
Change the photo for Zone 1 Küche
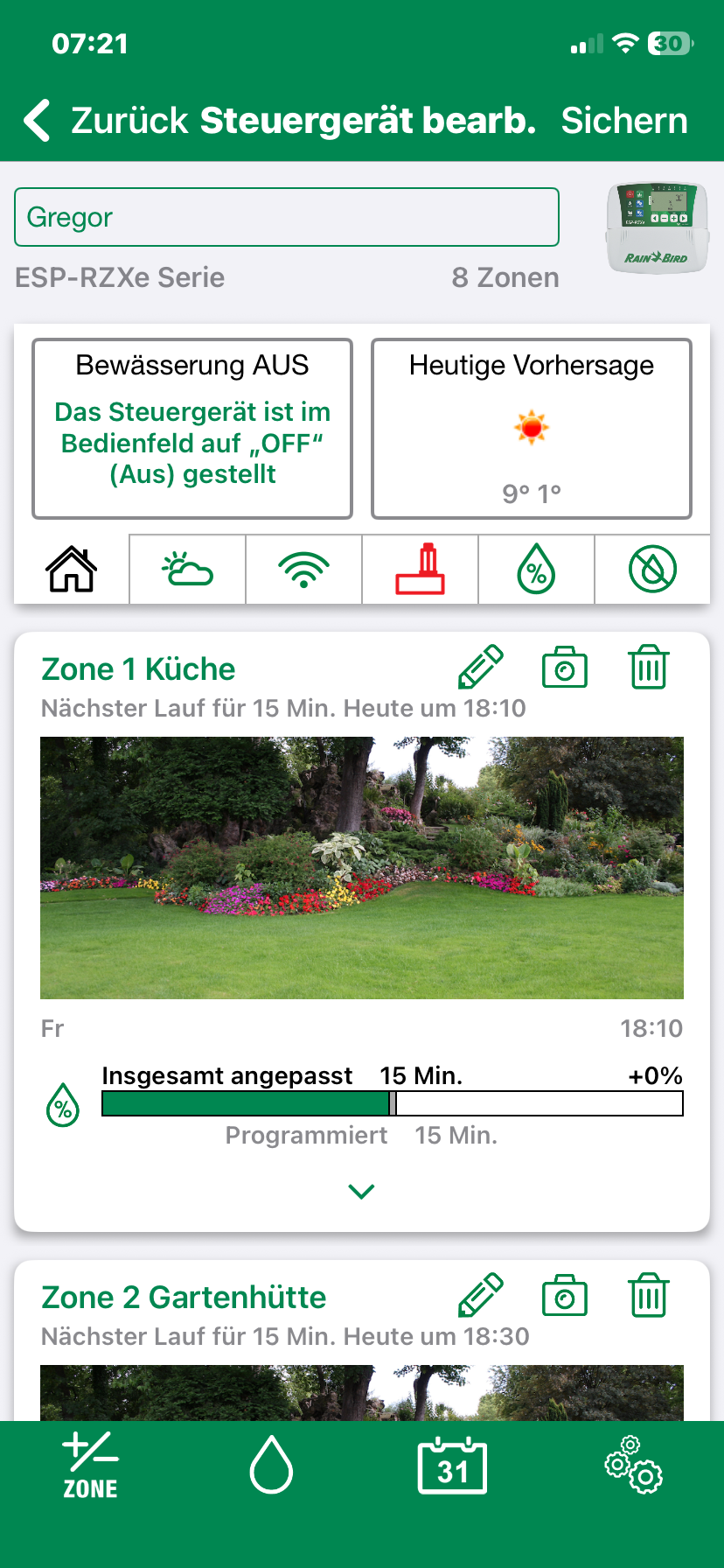(565, 668)
